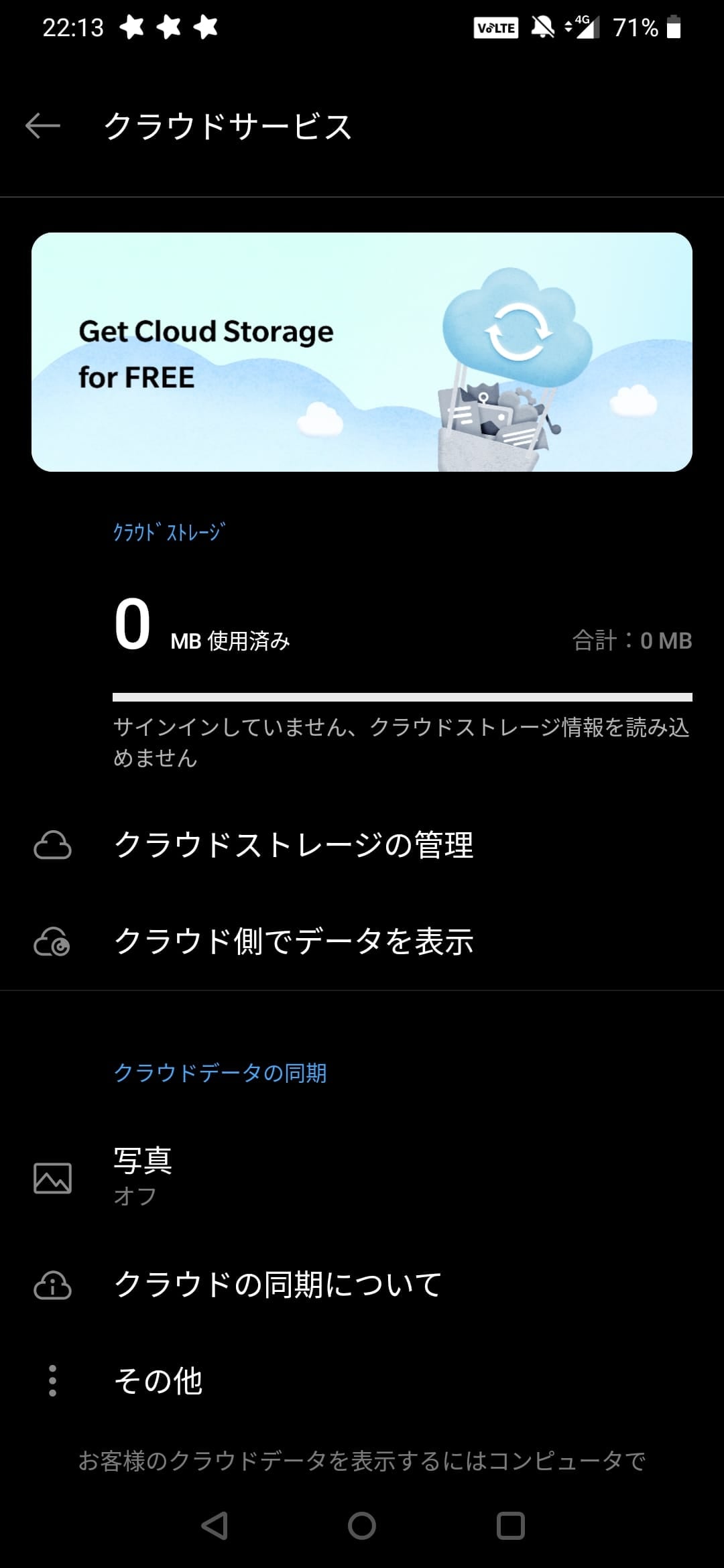The height and width of the screenshot is (1568, 724).
Task: Open クラウドストレージの管理
Action: tap(294, 845)
